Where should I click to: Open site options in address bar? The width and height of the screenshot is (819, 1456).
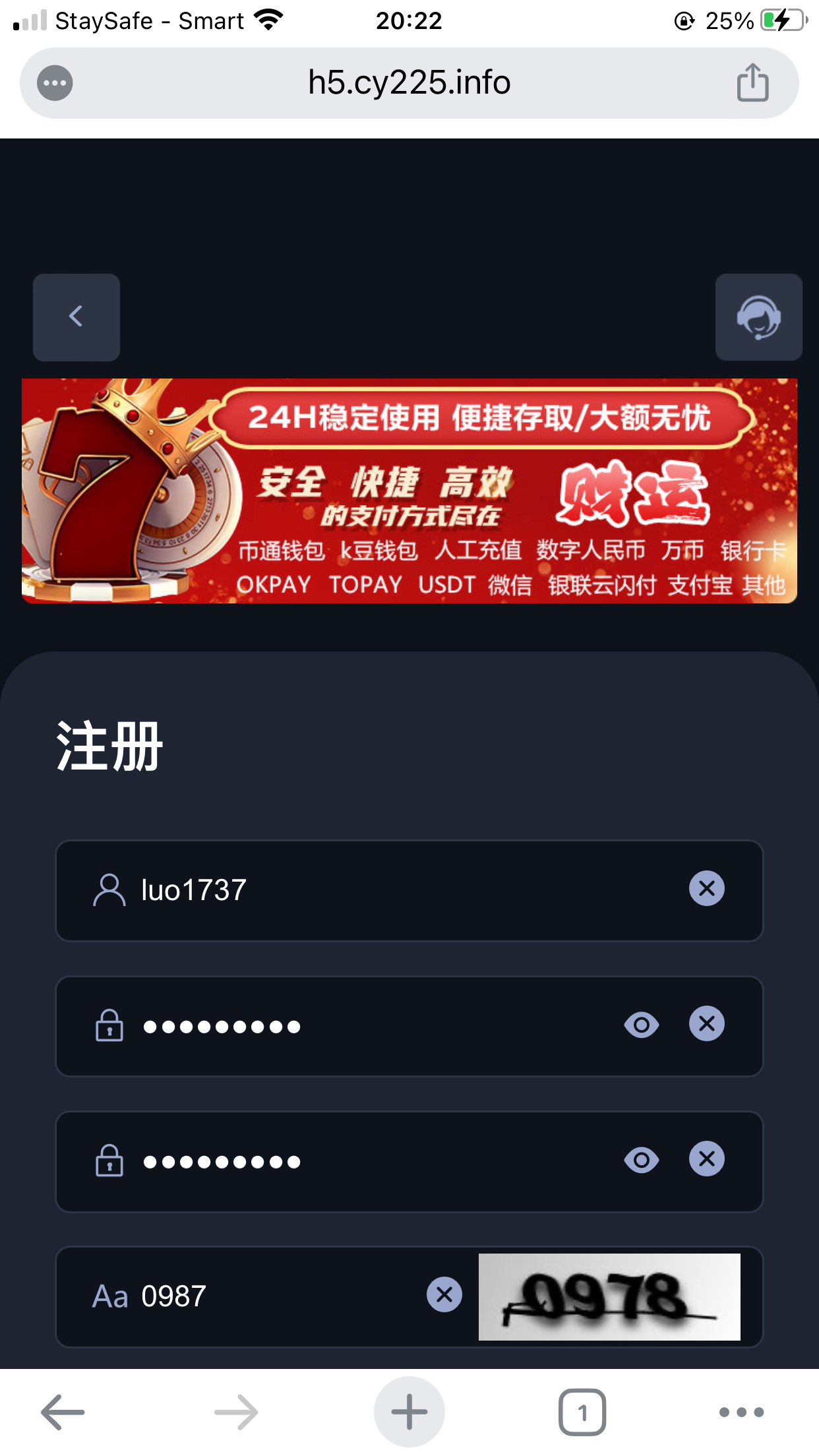pos(55,83)
